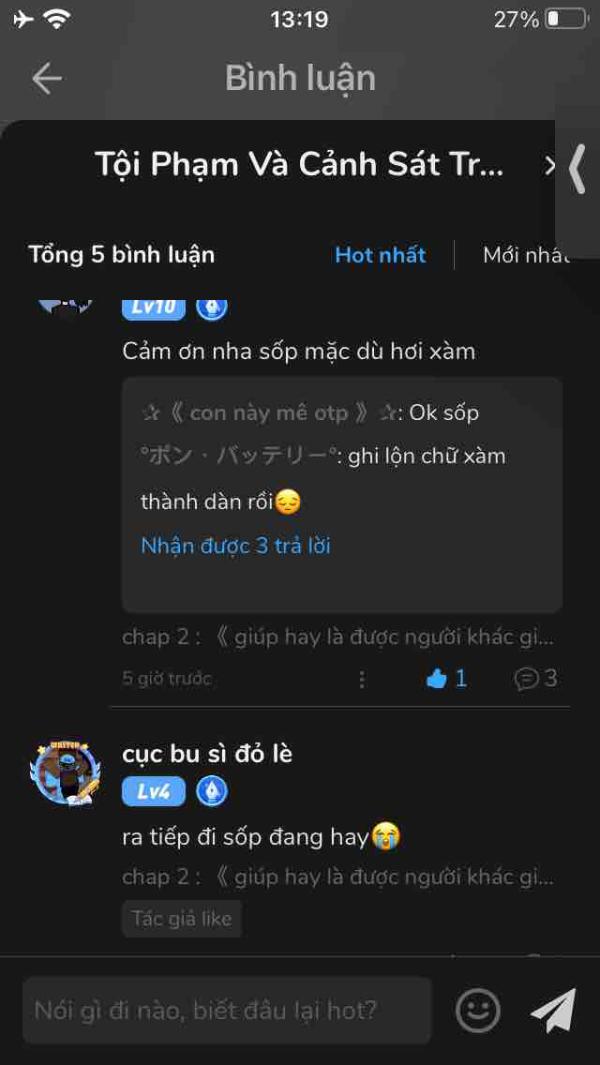
Task: Send the comment with paper plane icon
Action: coord(553,1010)
